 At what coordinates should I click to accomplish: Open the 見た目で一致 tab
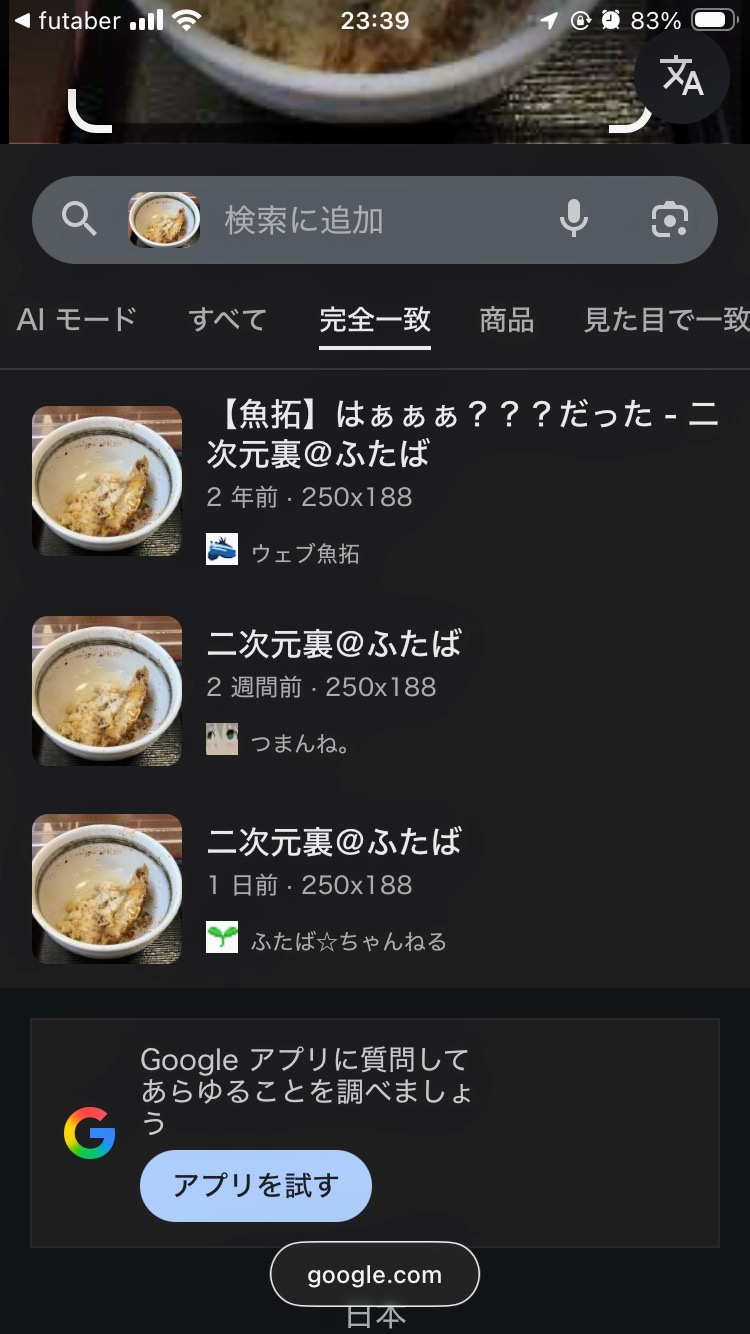point(666,320)
